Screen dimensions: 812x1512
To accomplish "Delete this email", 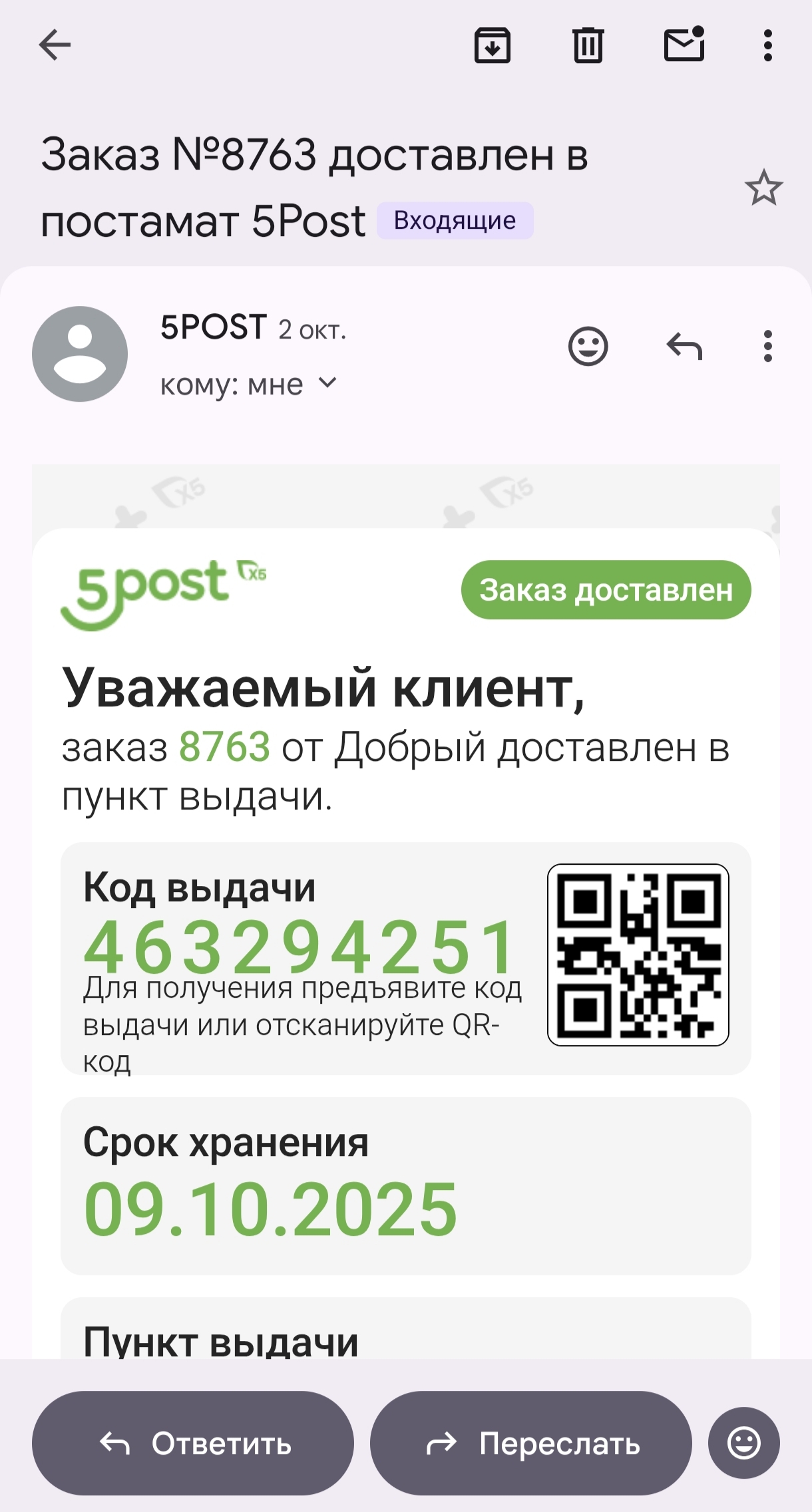I will click(x=588, y=45).
